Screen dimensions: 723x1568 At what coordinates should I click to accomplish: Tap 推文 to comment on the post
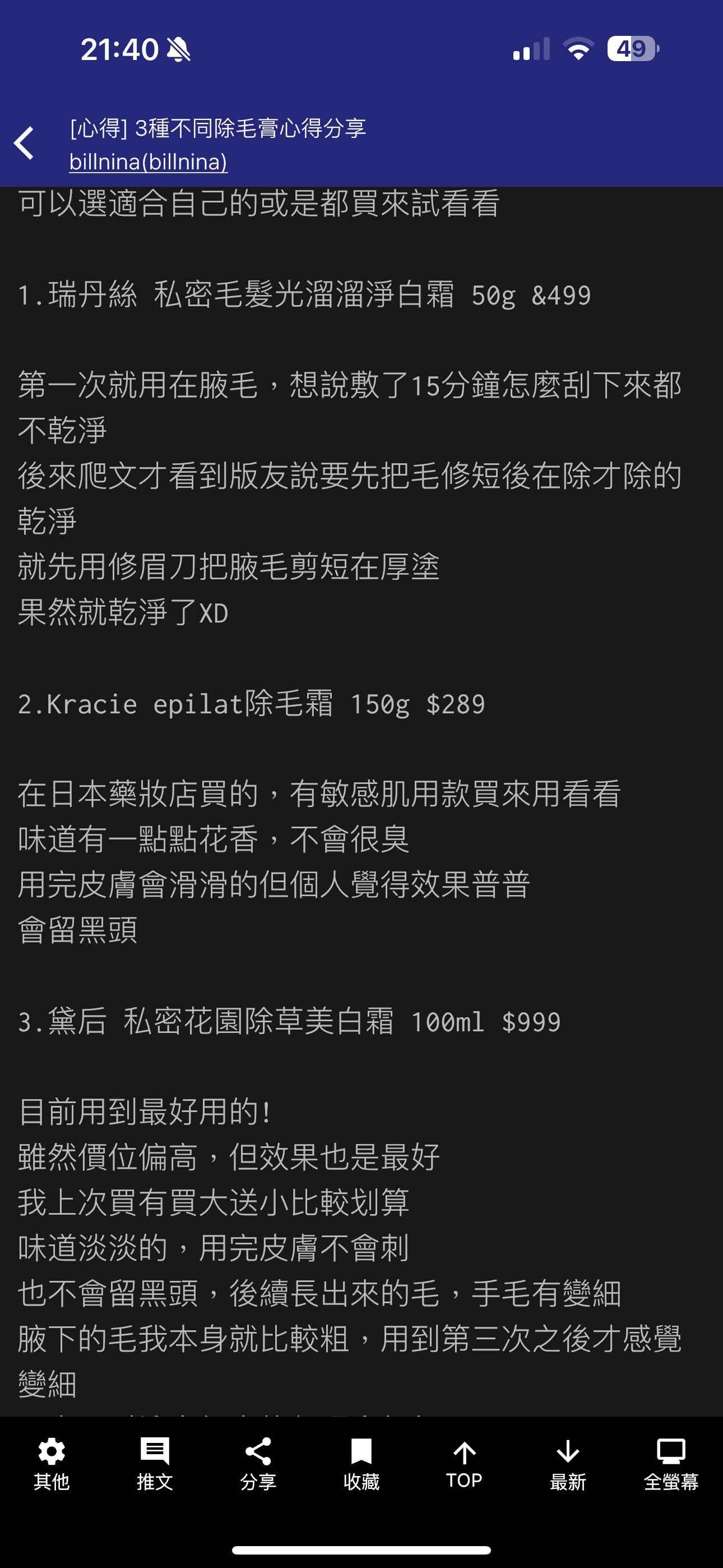(155, 1464)
